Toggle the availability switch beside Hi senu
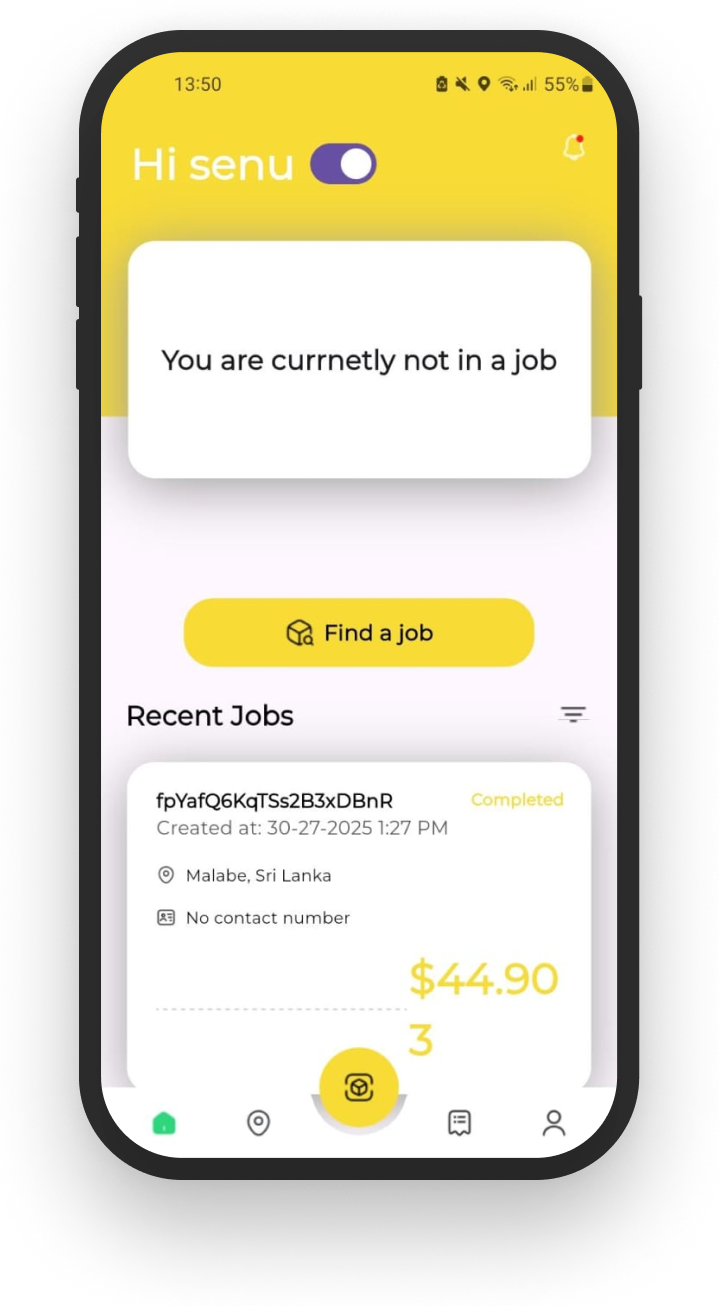The image size is (719, 1306). pyautogui.click(x=343, y=164)
